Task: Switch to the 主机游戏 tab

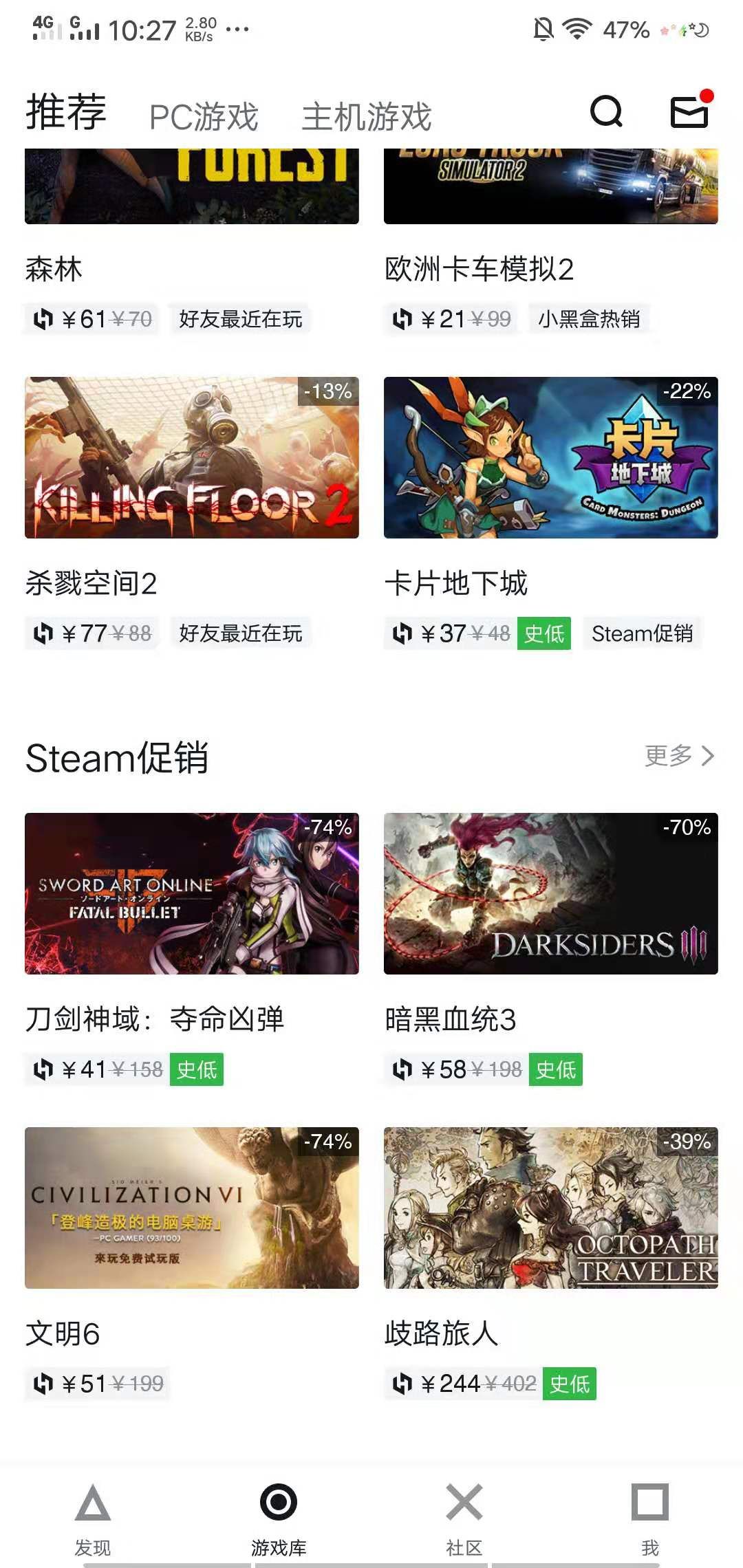Action: 367,117
